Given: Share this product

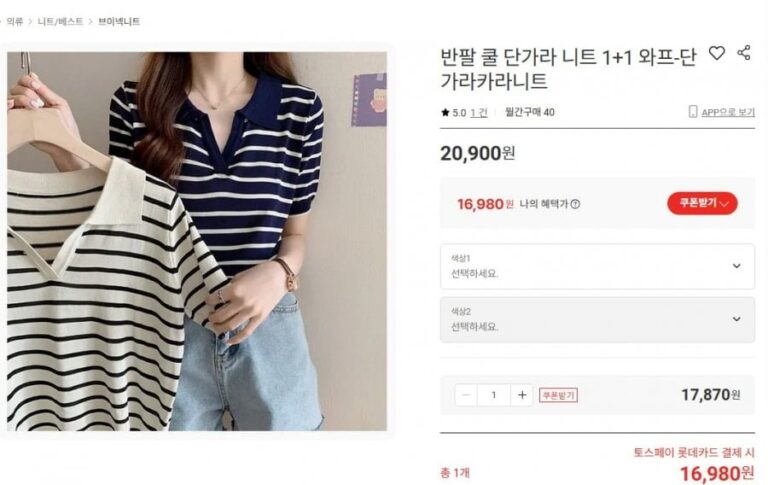Looking at the screenshot, I should pos(744,53).
